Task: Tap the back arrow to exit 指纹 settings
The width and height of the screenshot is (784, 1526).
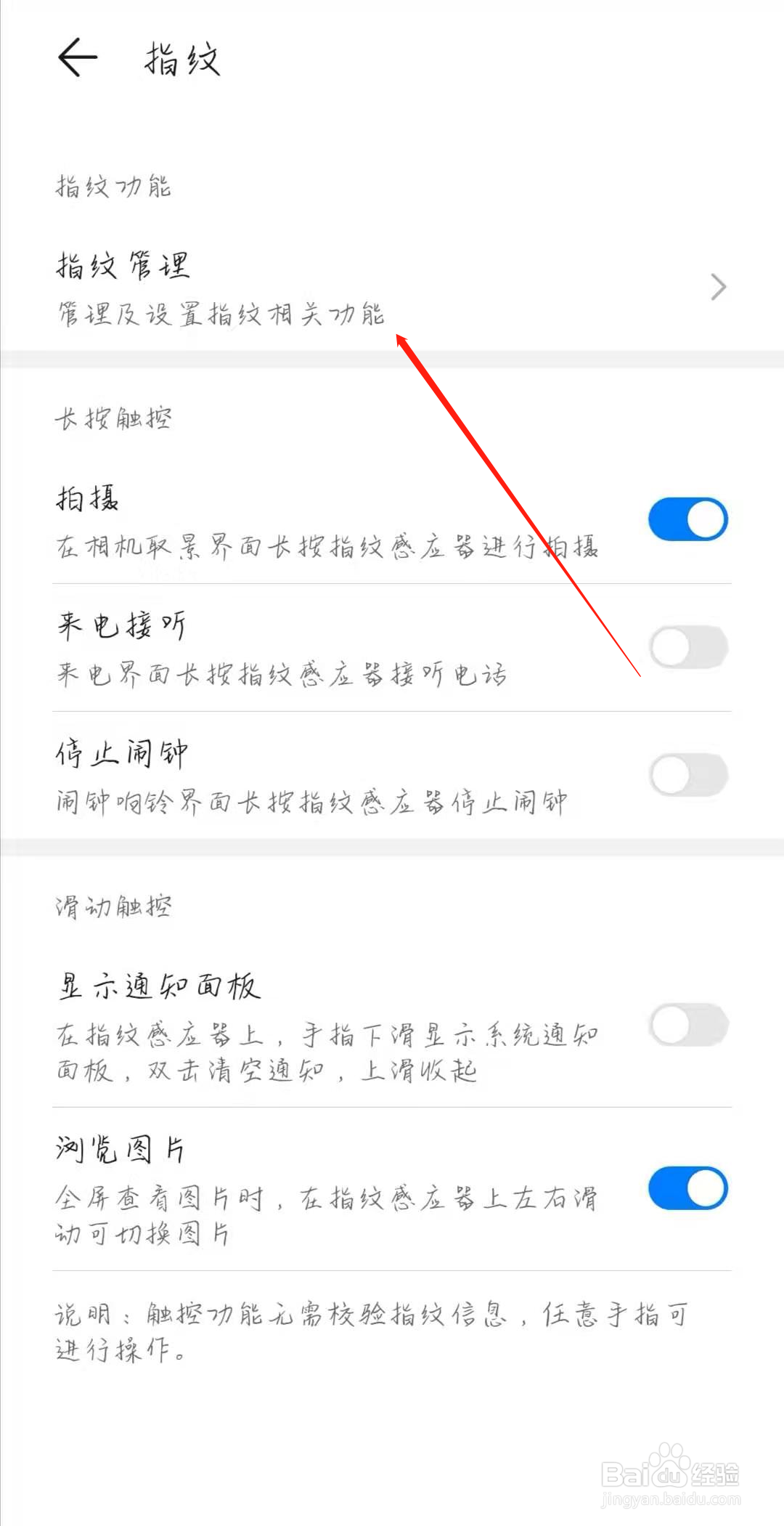Action: tap(77, 58)
